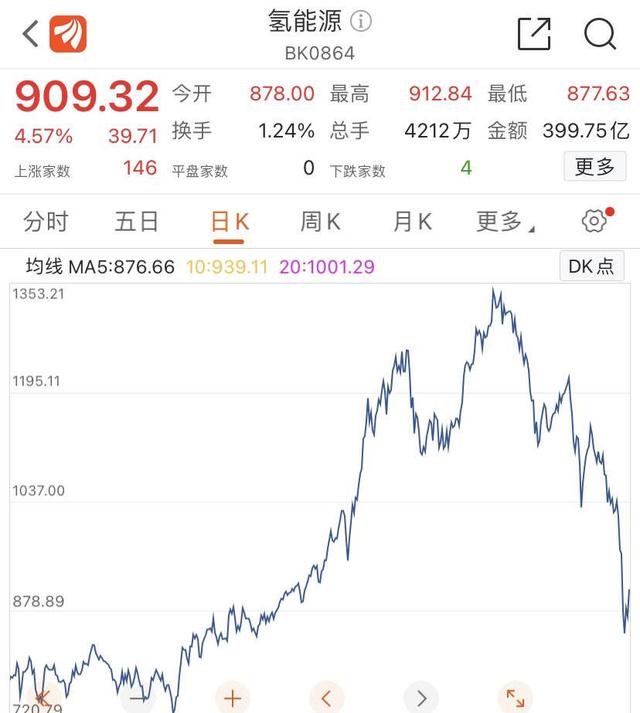The image size is (640, 713).
Task: Switch to the 分时 chart tab
Action: point(47,221)
